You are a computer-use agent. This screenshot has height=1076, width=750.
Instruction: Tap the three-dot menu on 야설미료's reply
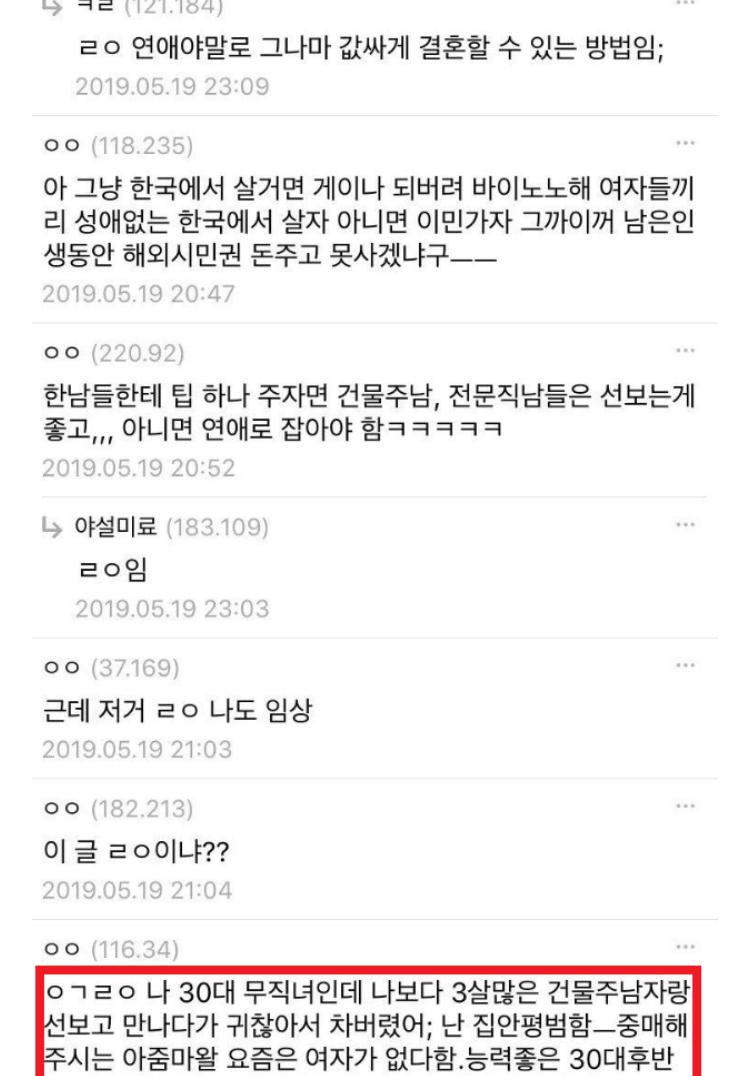[685, 525]
